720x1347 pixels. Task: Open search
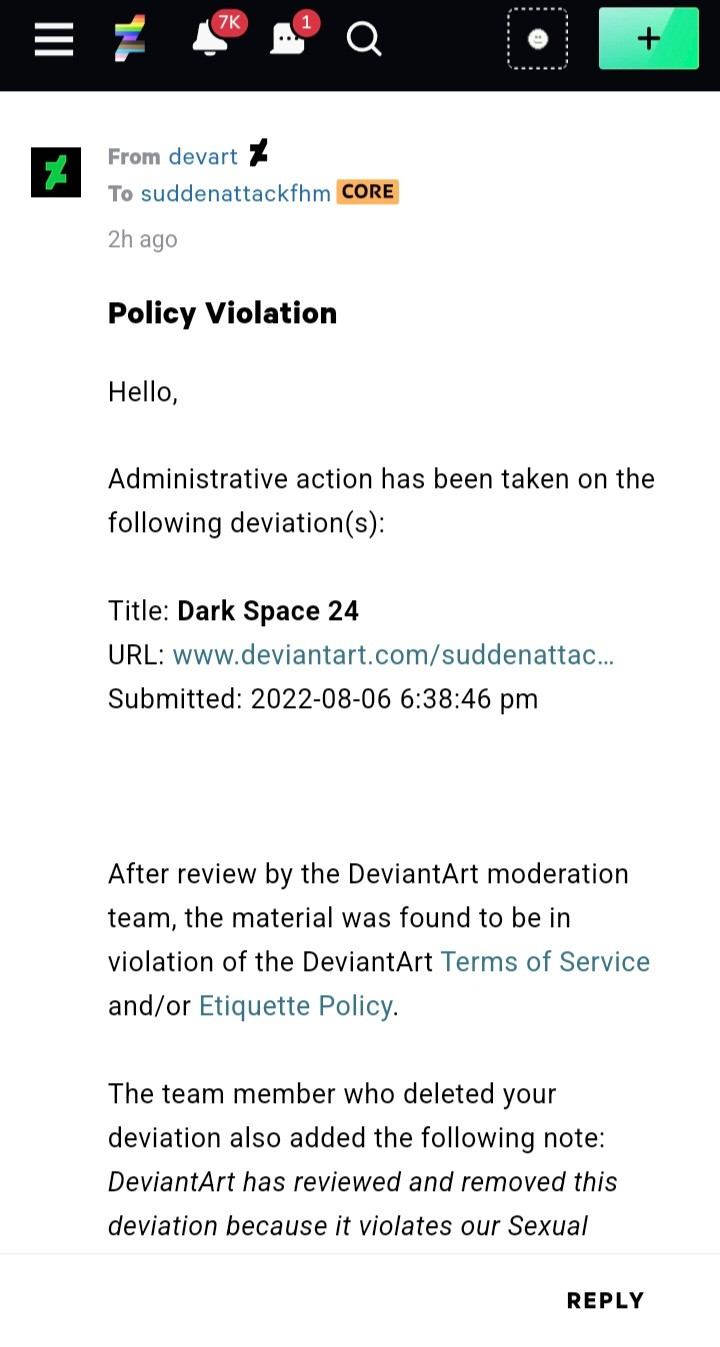point(364,39)
